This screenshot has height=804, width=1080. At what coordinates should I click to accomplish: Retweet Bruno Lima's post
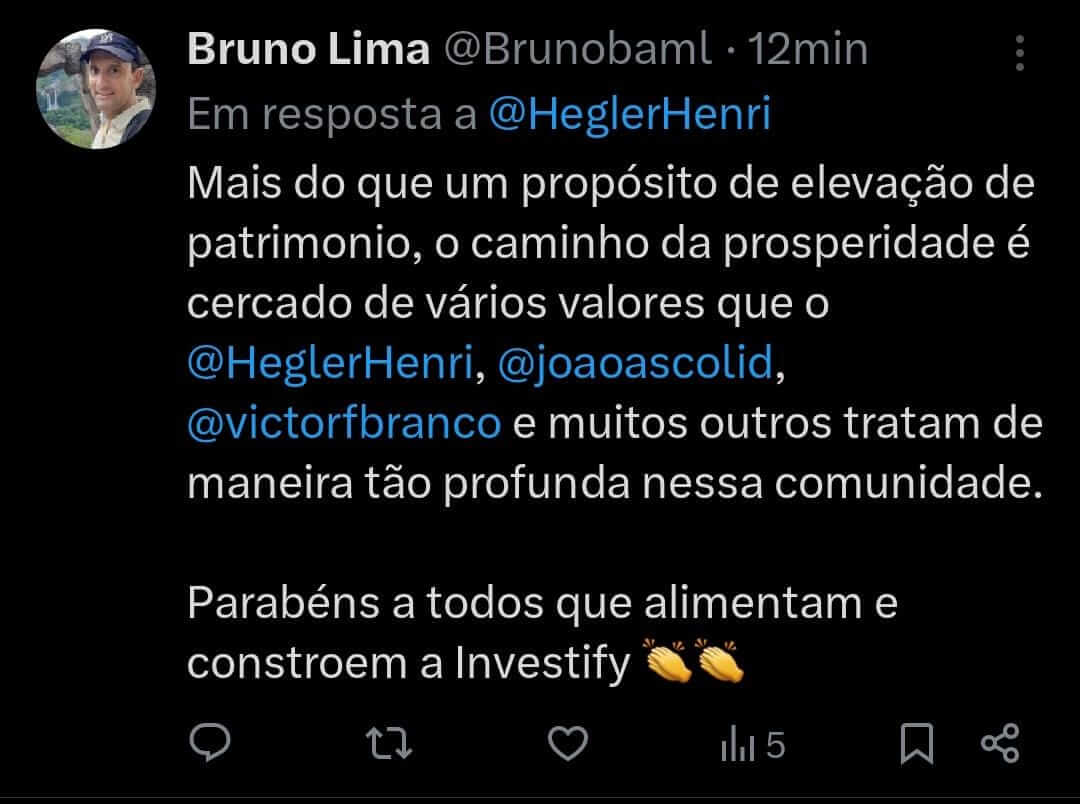click(x=389, y=744)
